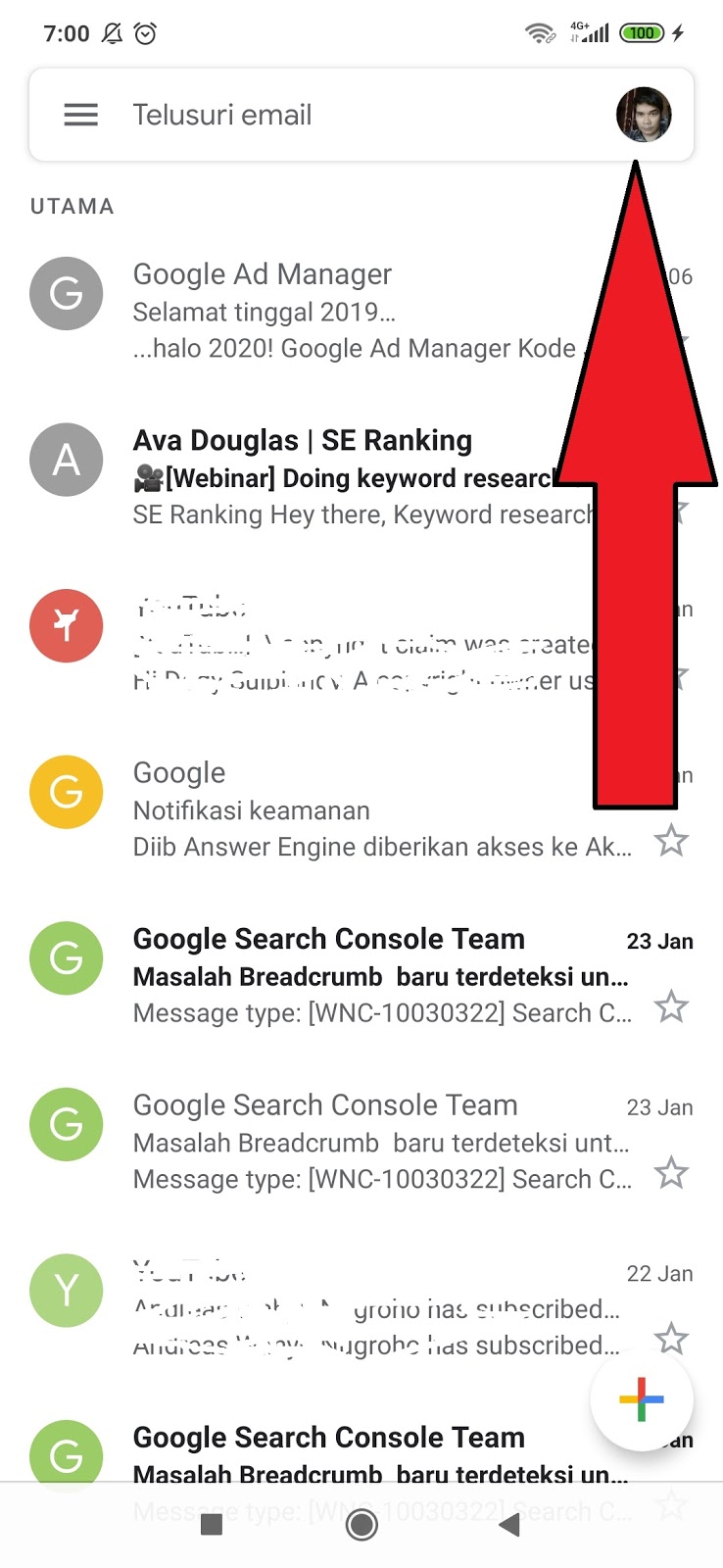Go back using system navigation
Screen dimensions: 723x1568
pyautogui.click(x=508, y=1525)
